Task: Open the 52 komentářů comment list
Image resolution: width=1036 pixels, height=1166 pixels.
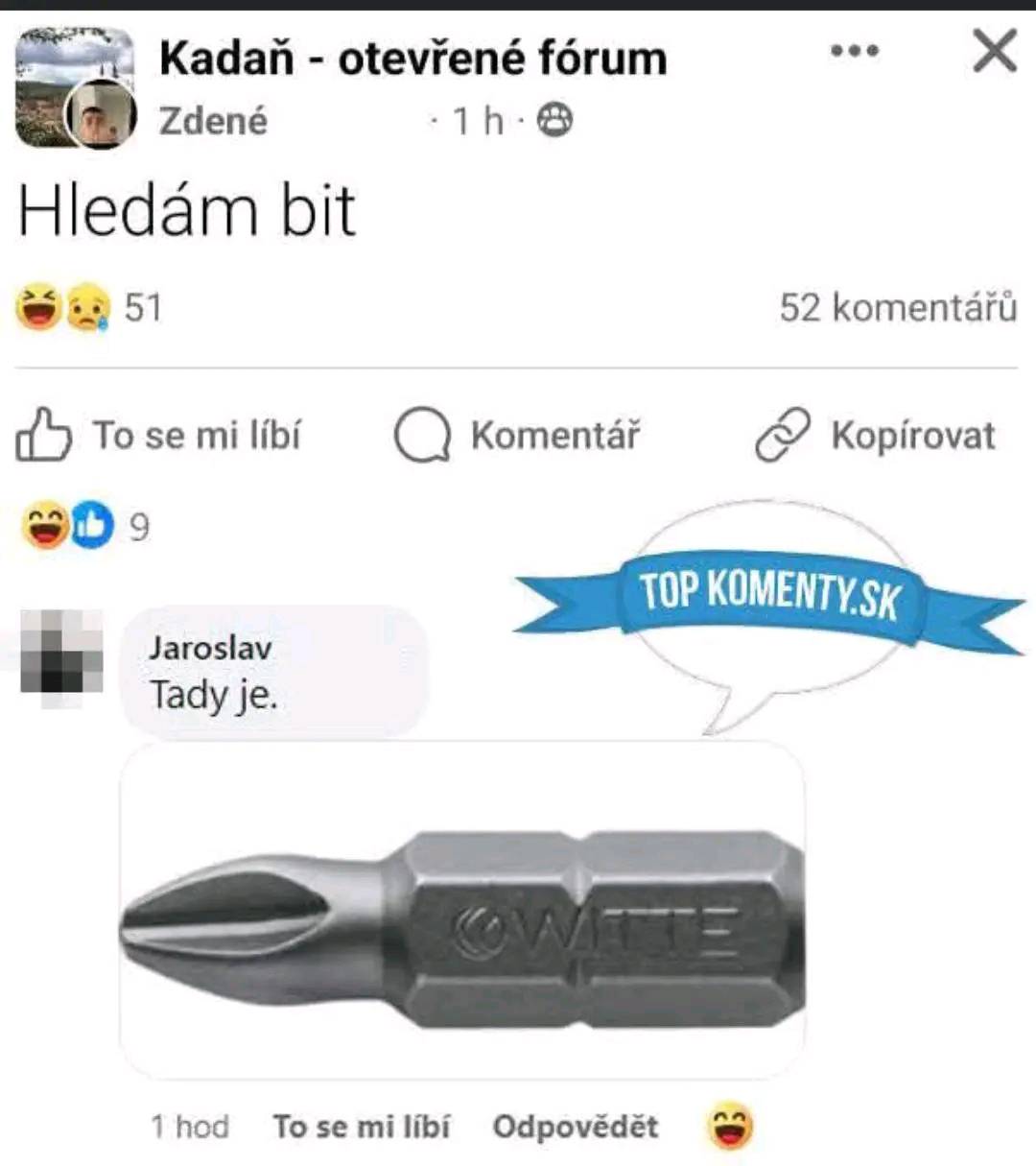Action: (x=897, y=308)
